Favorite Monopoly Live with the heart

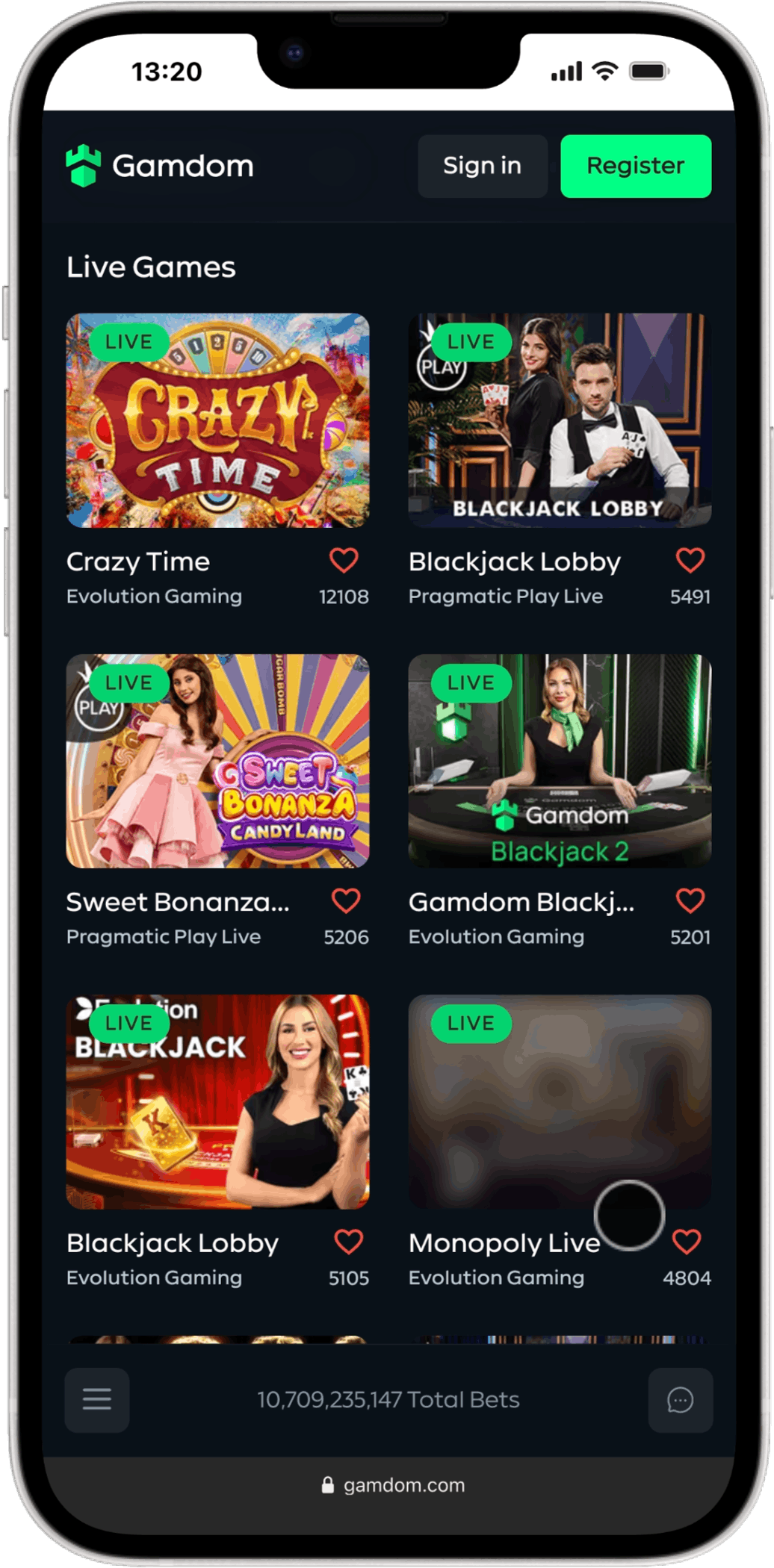[687, 1242]
